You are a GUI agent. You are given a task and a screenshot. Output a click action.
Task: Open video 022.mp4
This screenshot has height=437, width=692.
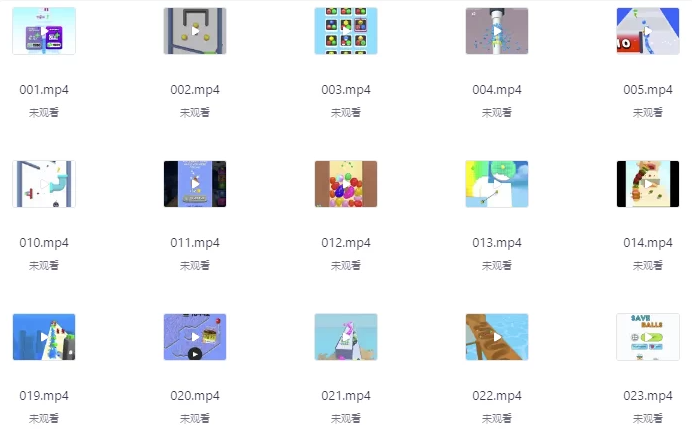click(497, 337)
